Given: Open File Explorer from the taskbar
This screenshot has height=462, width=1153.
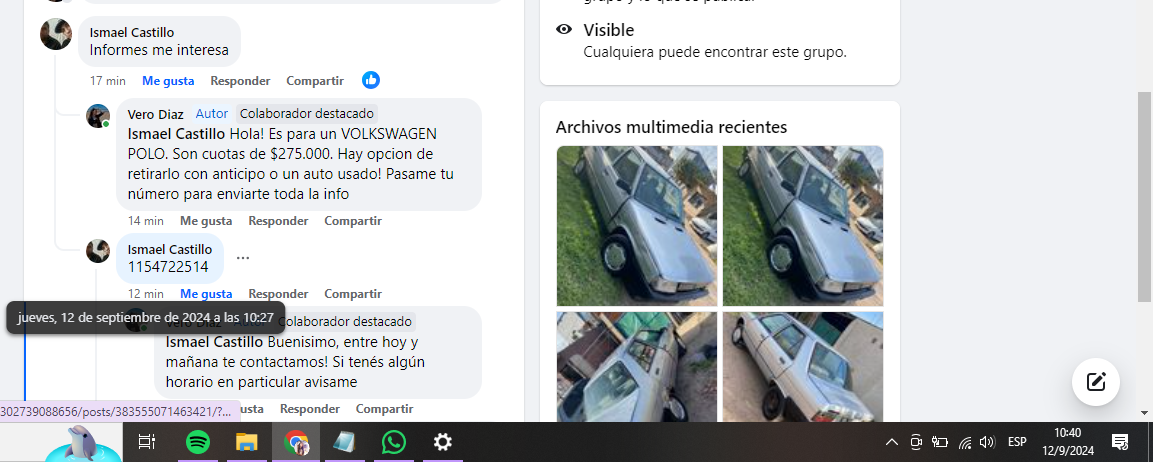Looking at the screenshot, I should coord(247,442).
